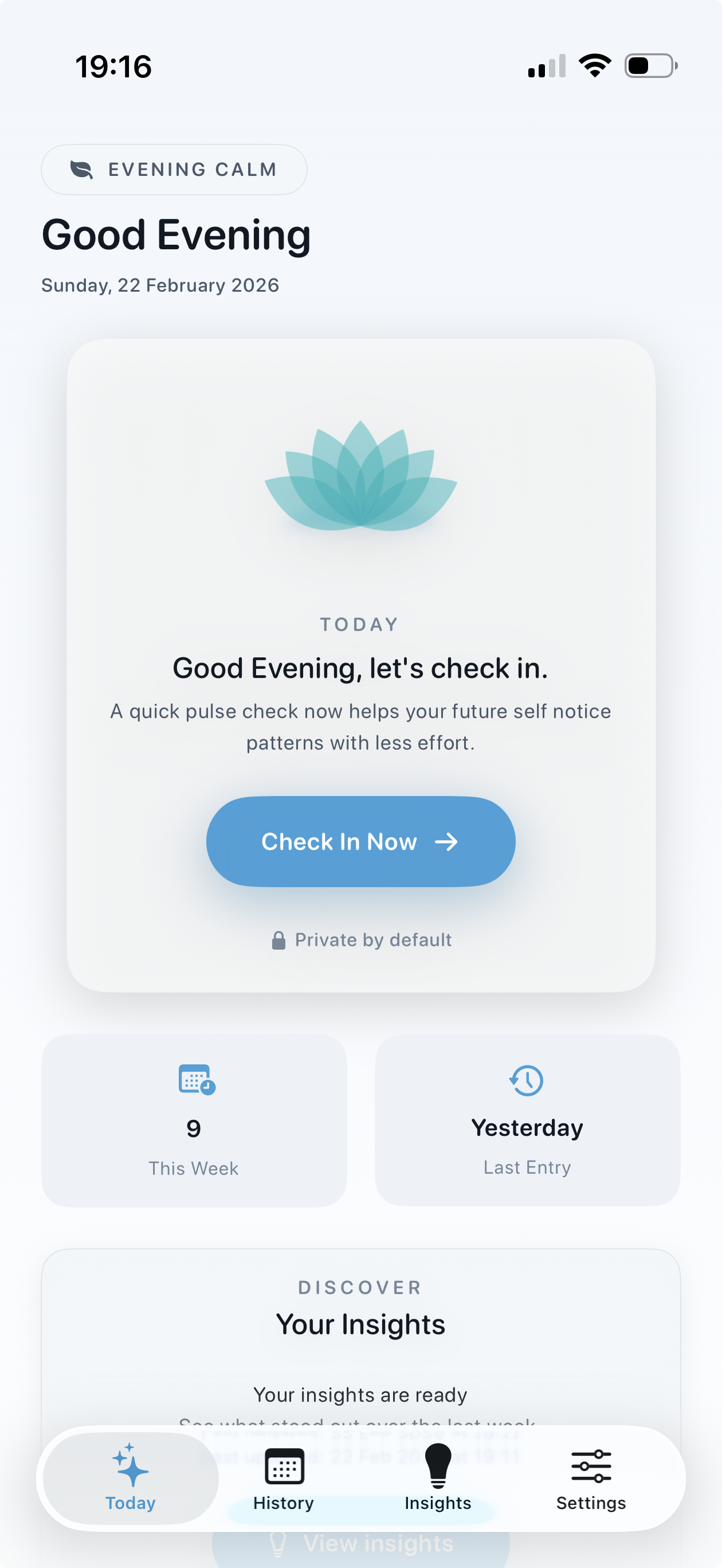Tap the lock icon next to Private by default

278,939
